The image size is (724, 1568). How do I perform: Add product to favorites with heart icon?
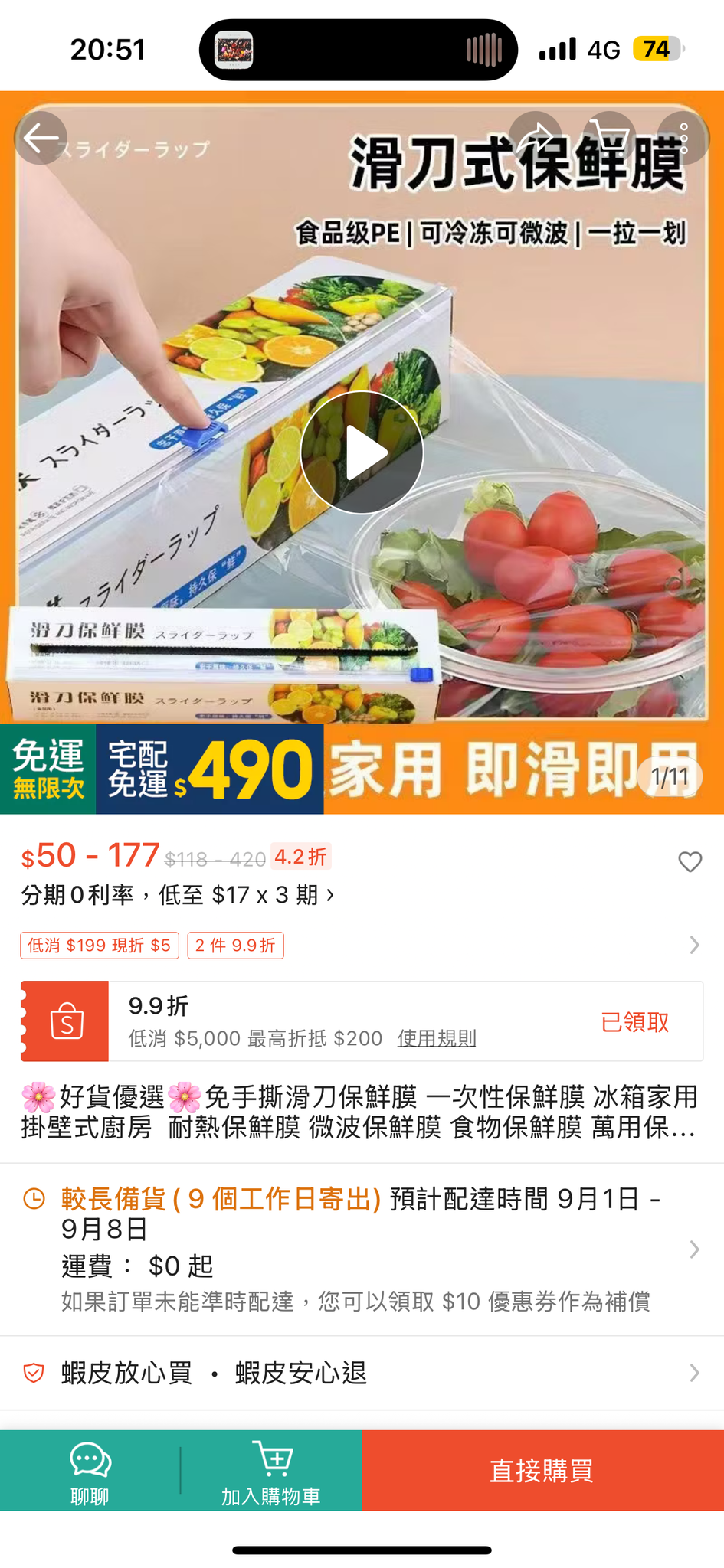click(690, 861)
